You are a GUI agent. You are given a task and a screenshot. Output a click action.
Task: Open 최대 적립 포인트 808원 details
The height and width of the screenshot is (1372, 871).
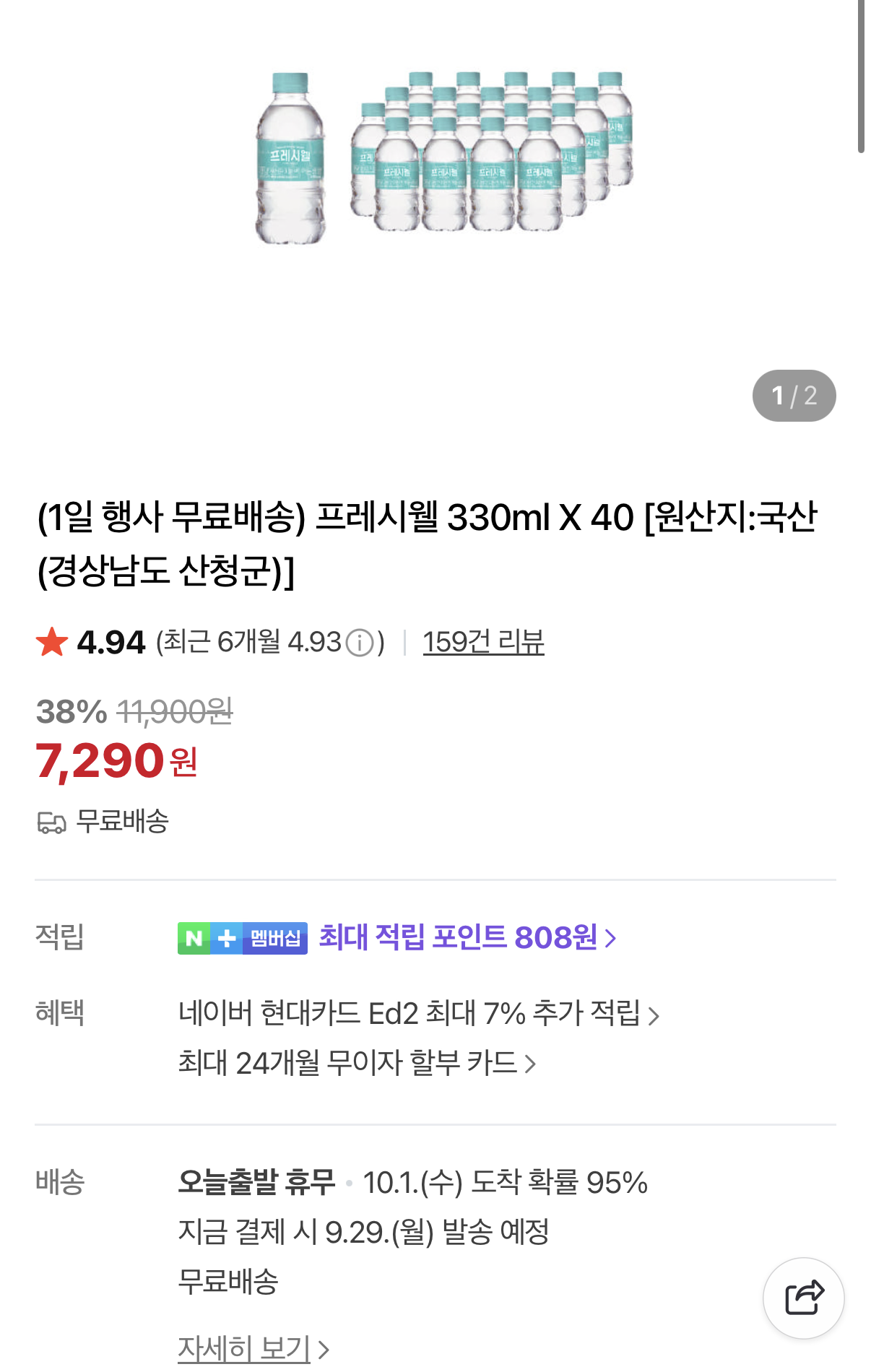[x=467, y=937]
